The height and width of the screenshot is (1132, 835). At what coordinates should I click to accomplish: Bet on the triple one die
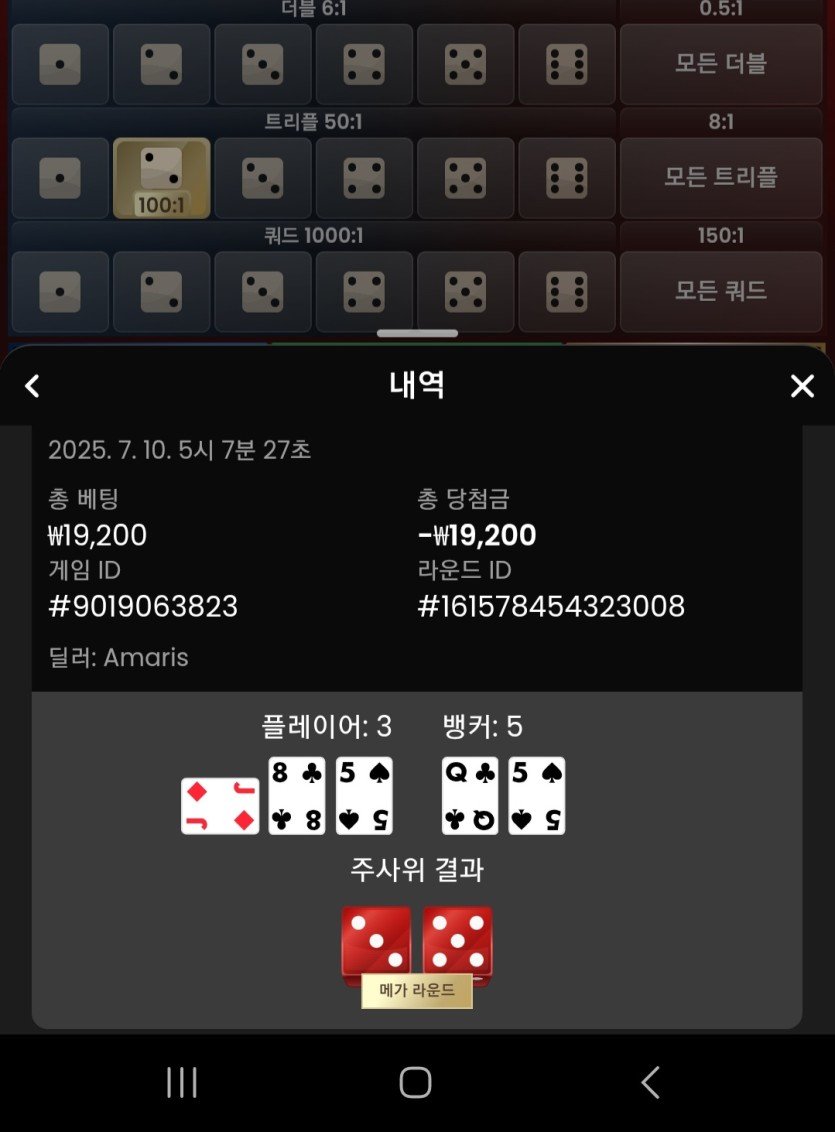pos(60,178)
